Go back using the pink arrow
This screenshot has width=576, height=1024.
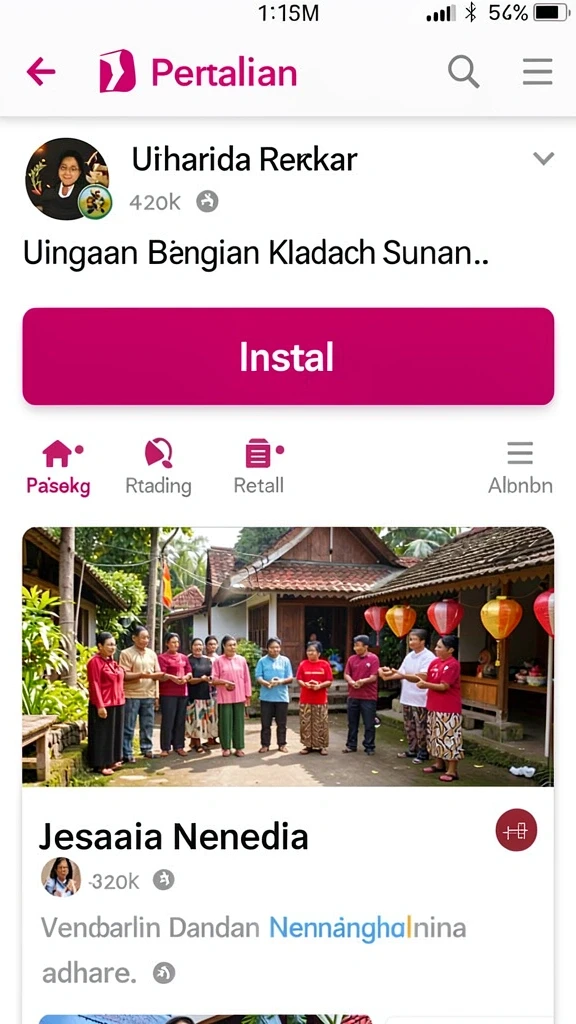tap(40, 71)
